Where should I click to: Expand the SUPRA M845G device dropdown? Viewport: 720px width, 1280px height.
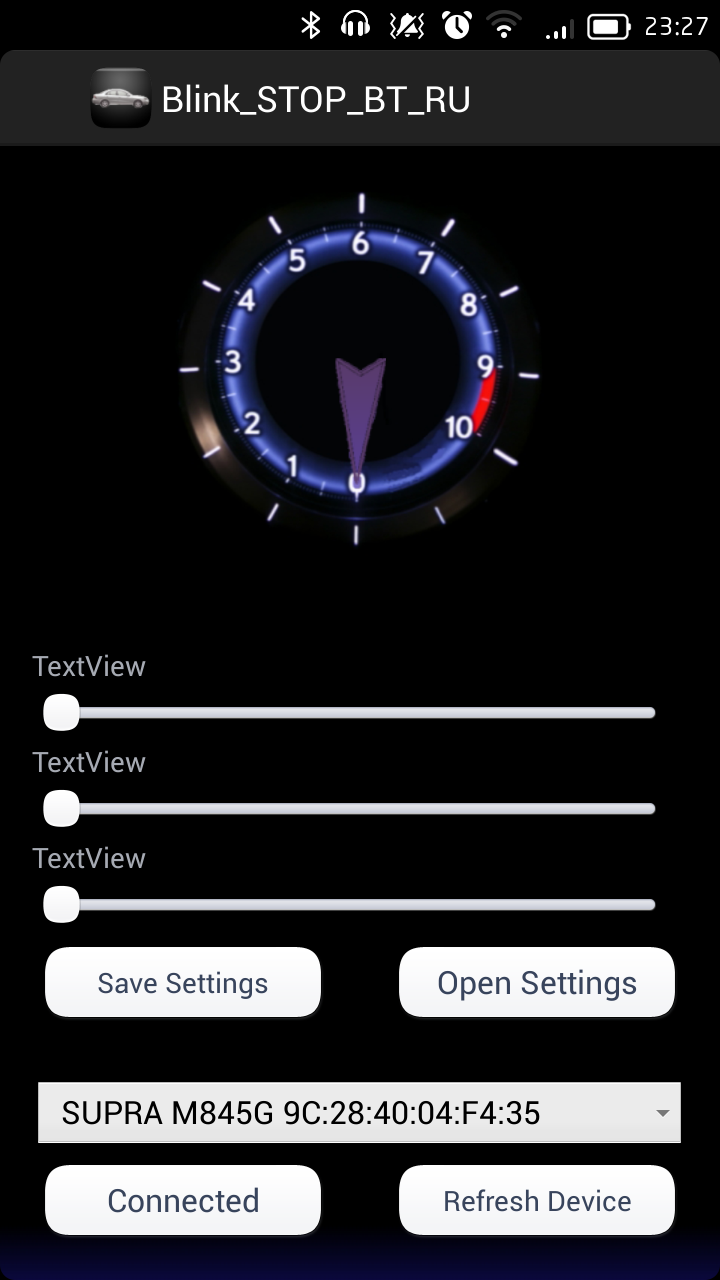[359, 1112]
